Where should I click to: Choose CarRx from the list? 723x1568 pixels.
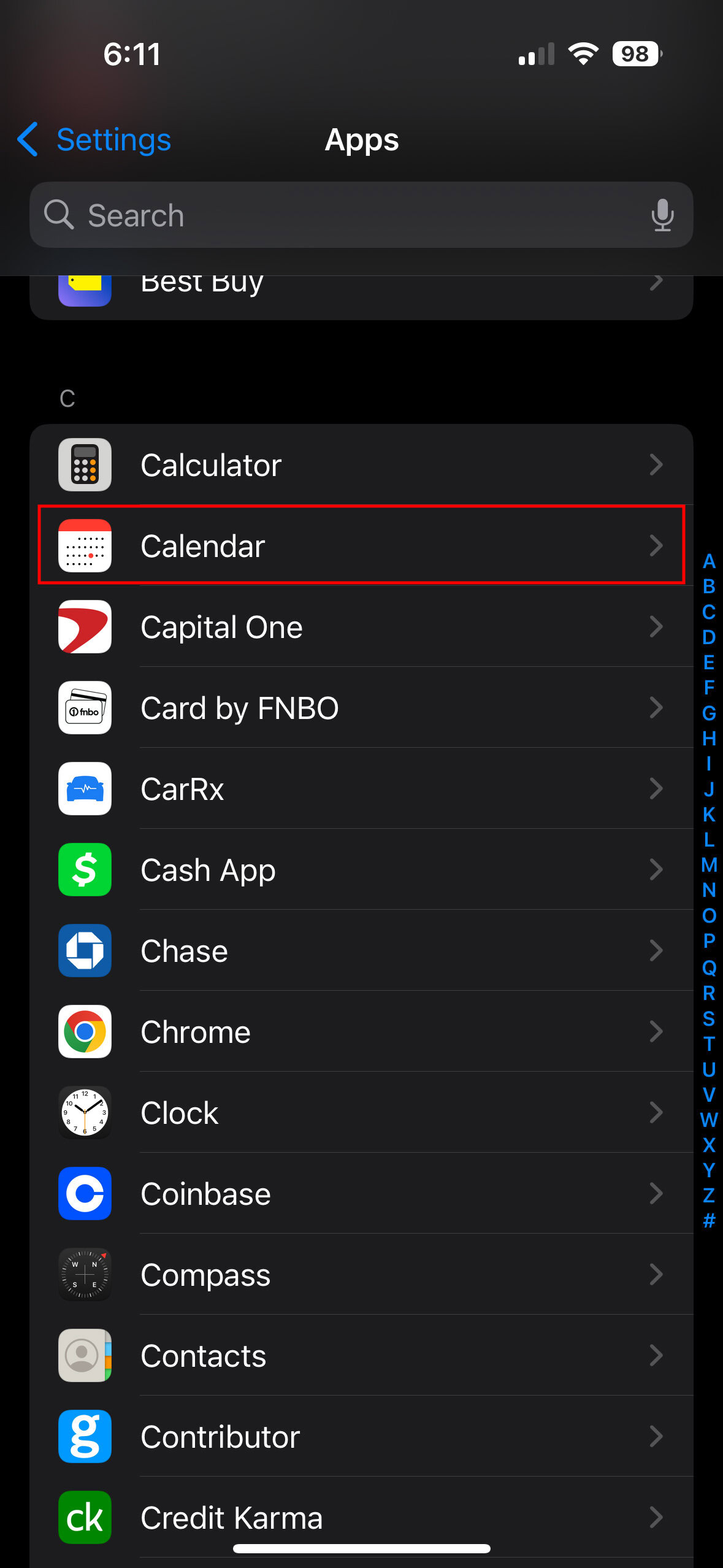[x=362, y=789]
